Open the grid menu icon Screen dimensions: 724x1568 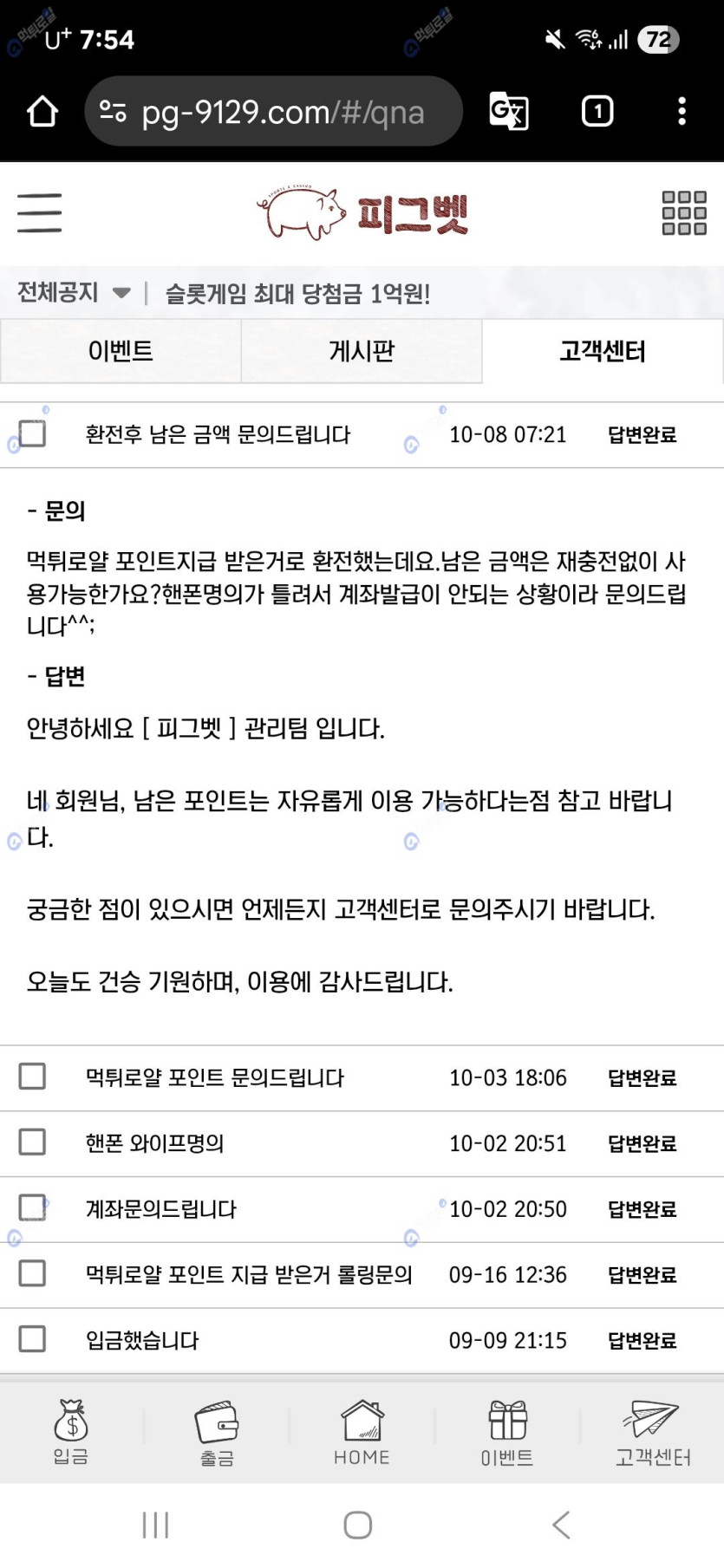(684, 213)
